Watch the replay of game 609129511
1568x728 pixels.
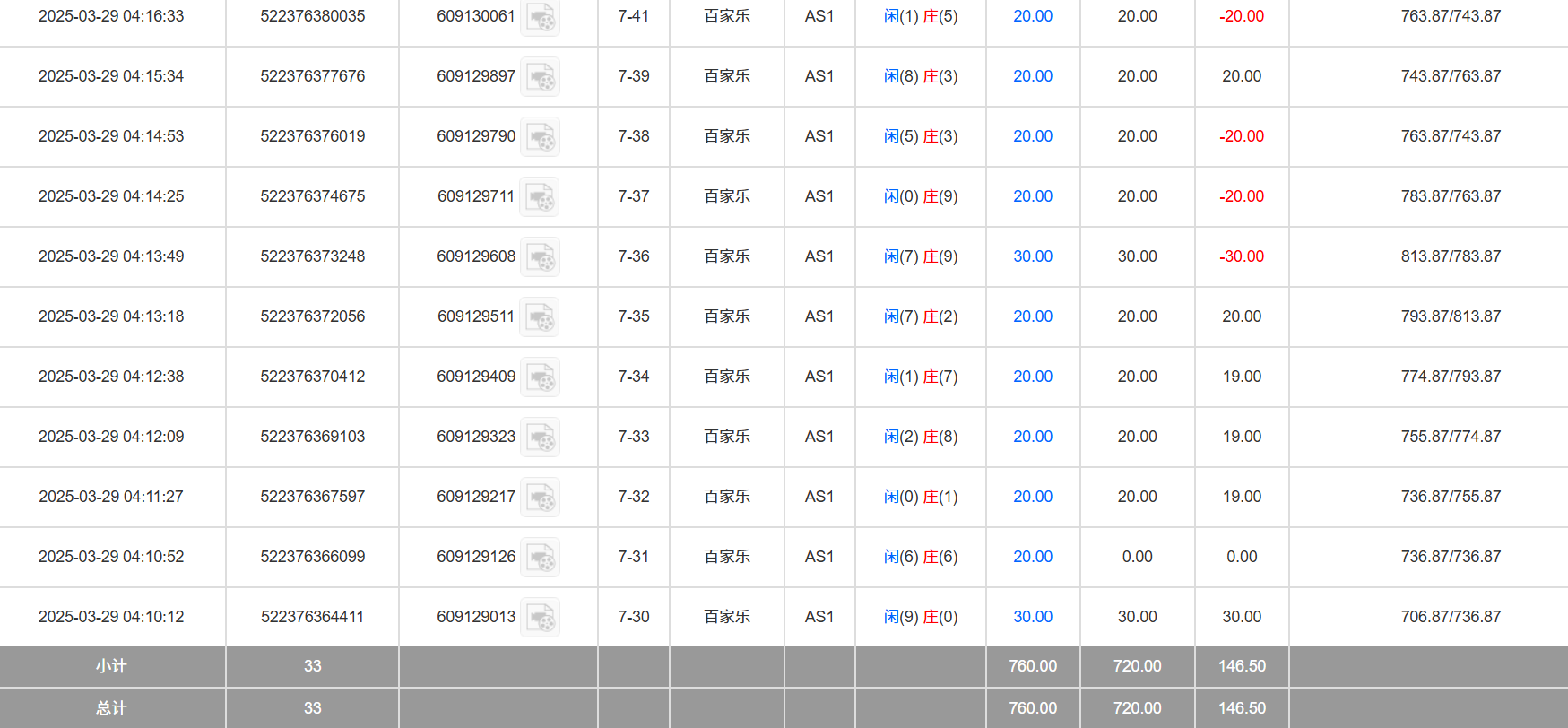click(541, 317)
